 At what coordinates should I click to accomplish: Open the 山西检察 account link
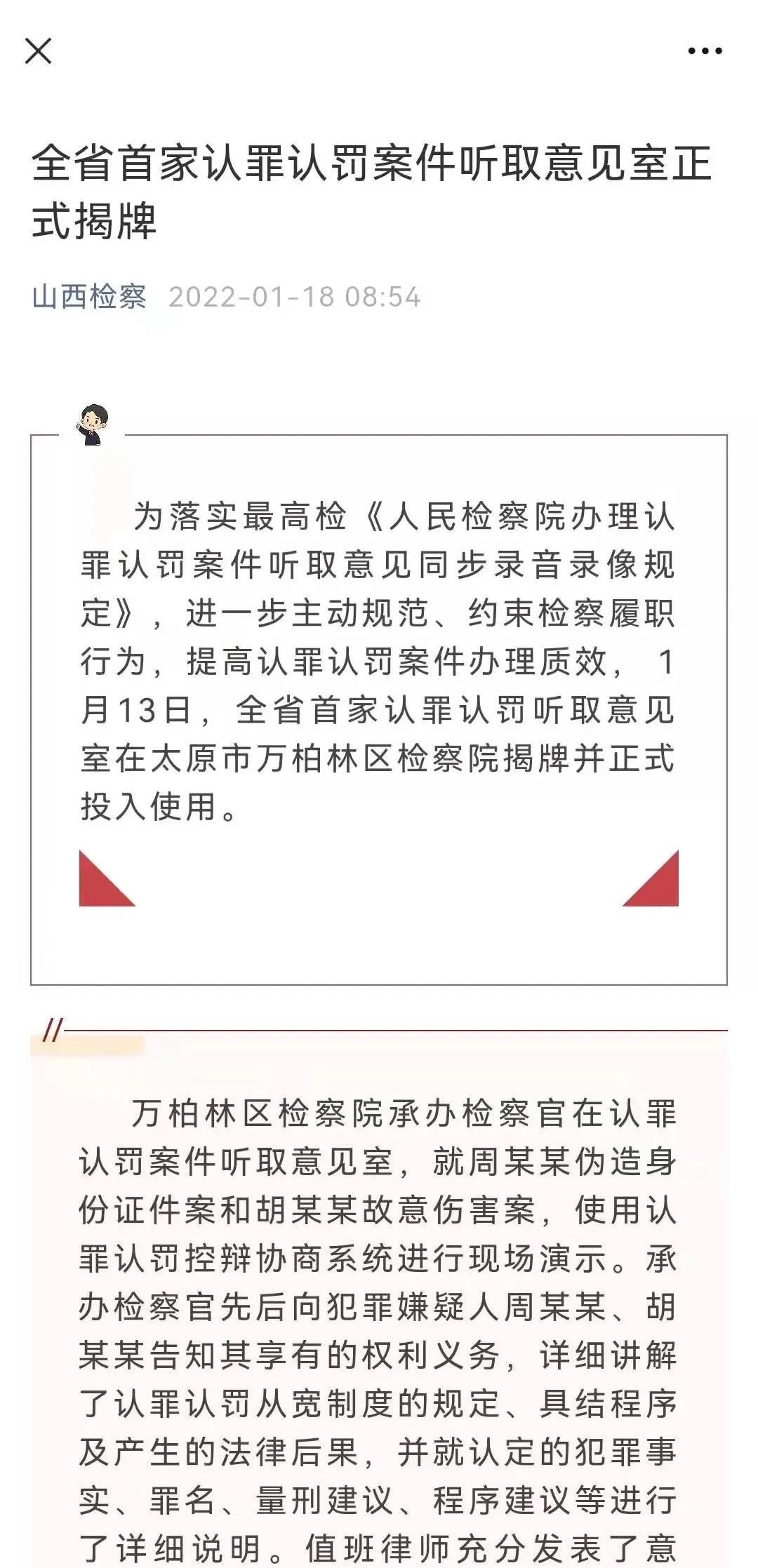pos(89,297)
